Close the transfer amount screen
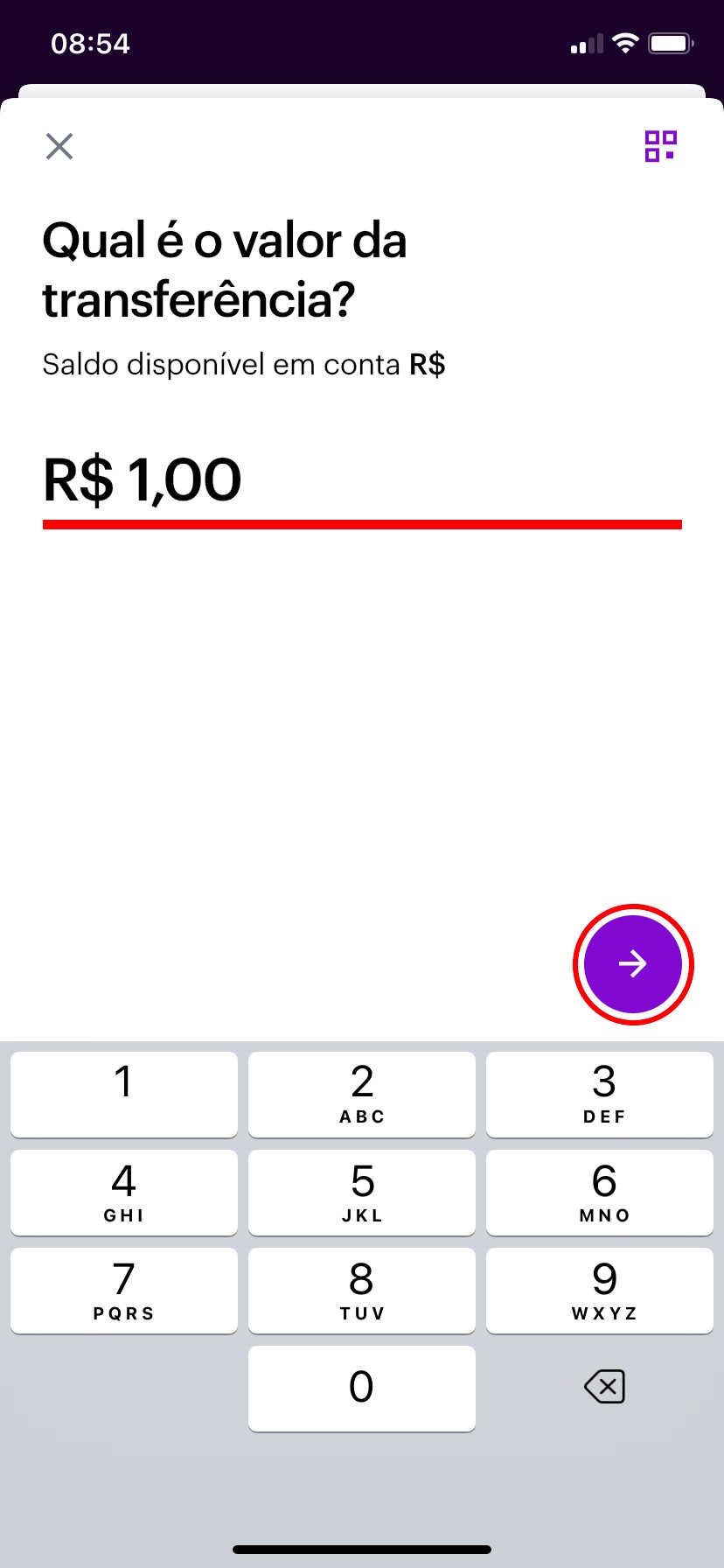 (59, 146)
